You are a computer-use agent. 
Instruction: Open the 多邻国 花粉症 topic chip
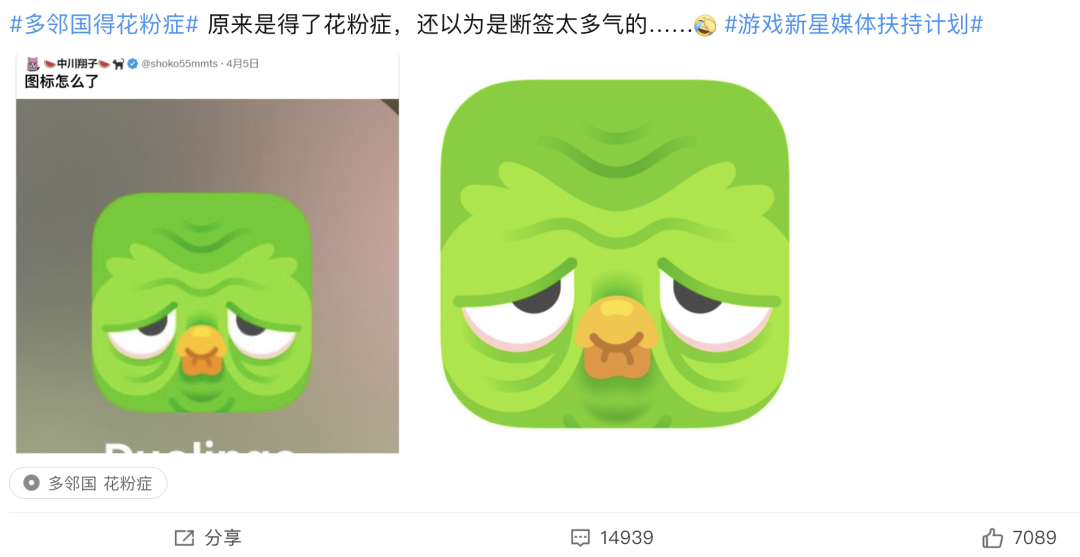(88, 484)
